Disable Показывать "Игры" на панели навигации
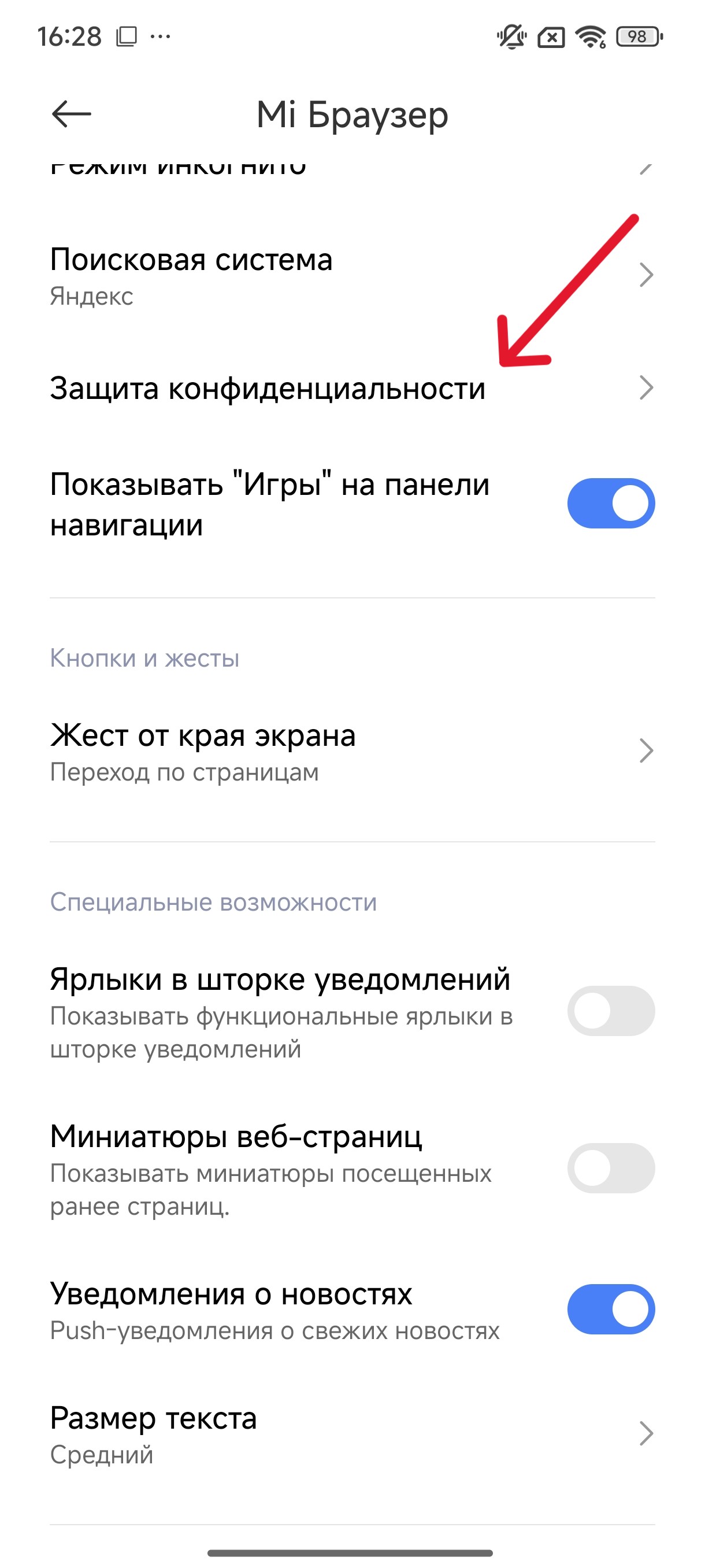Viewport: 705px width, 1568px height. tap(610, 504)
